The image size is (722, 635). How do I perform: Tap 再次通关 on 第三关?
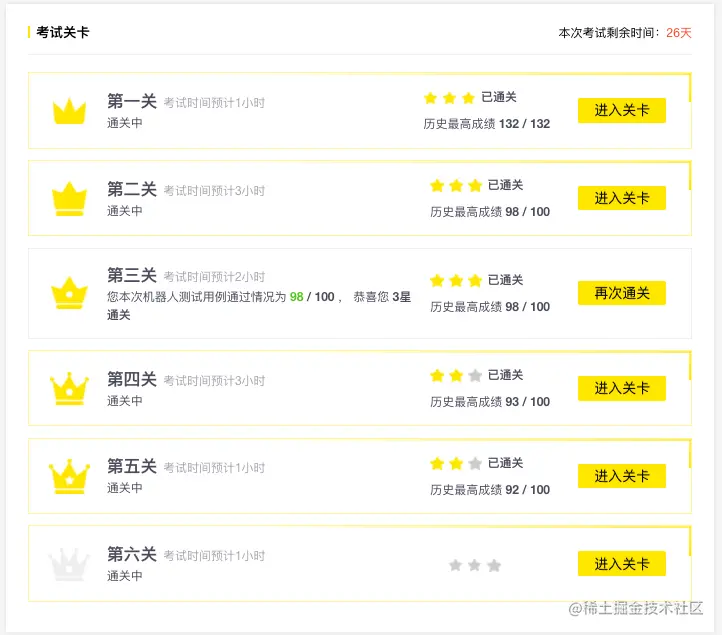pos(621,293)
